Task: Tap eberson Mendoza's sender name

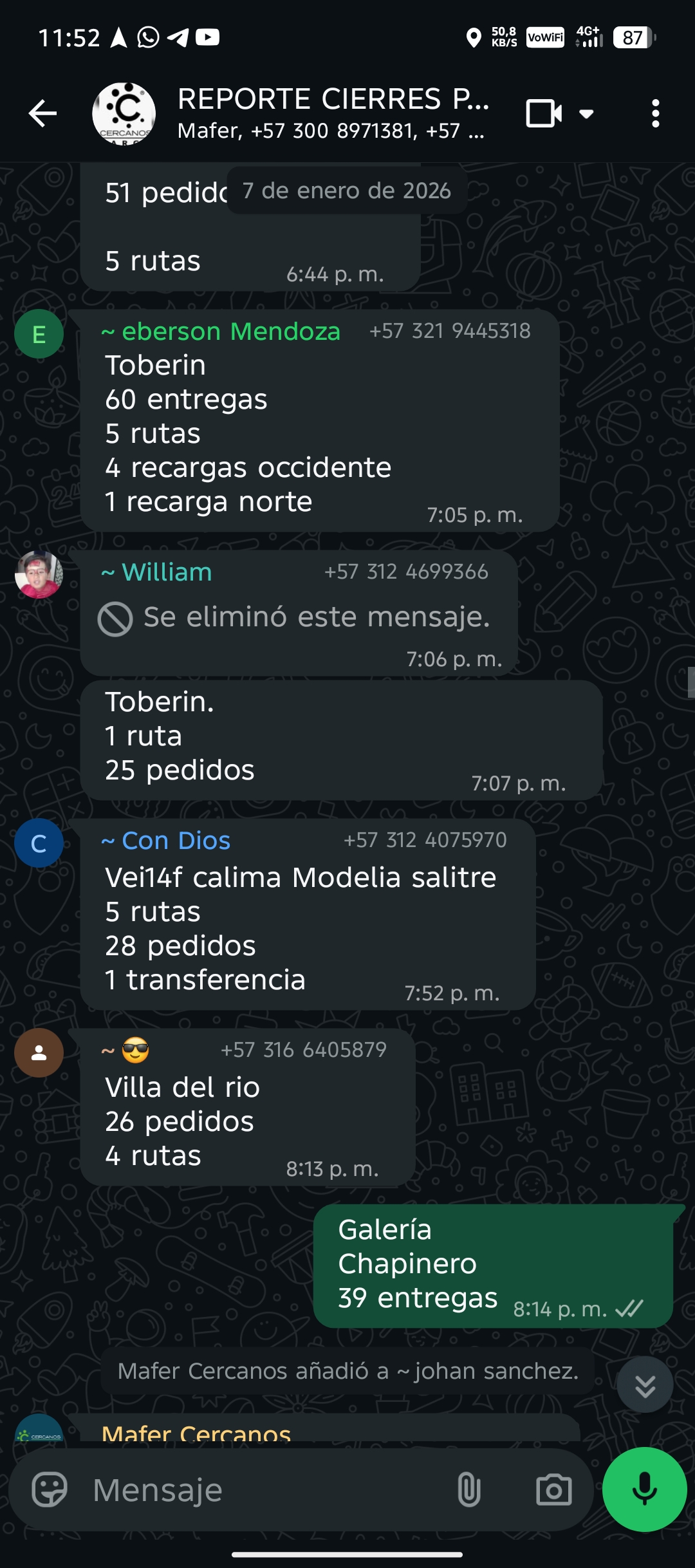Action: [x=221, y=331]
